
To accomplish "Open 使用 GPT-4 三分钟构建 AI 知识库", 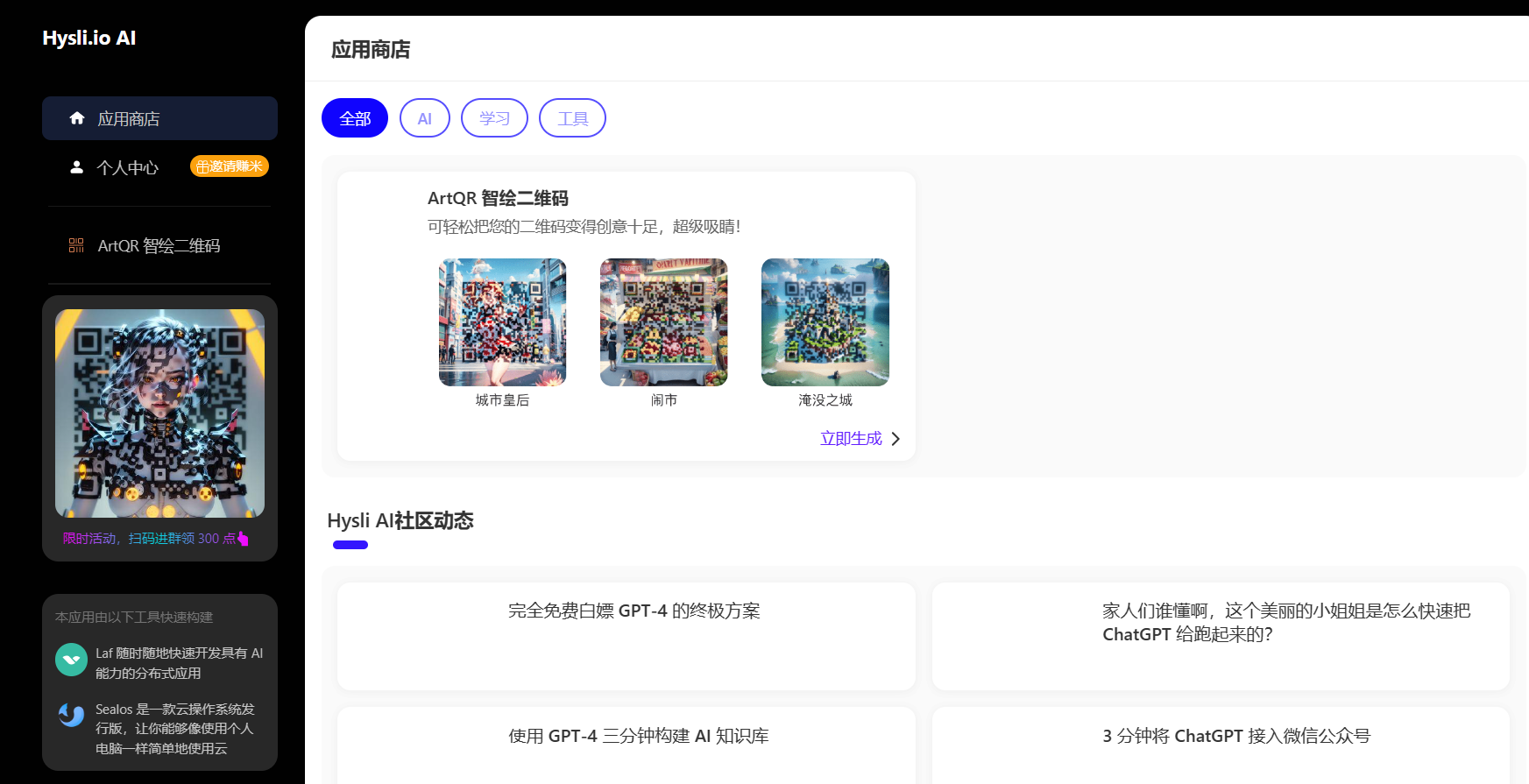I will pyautogui.click(x=638, y=736).
